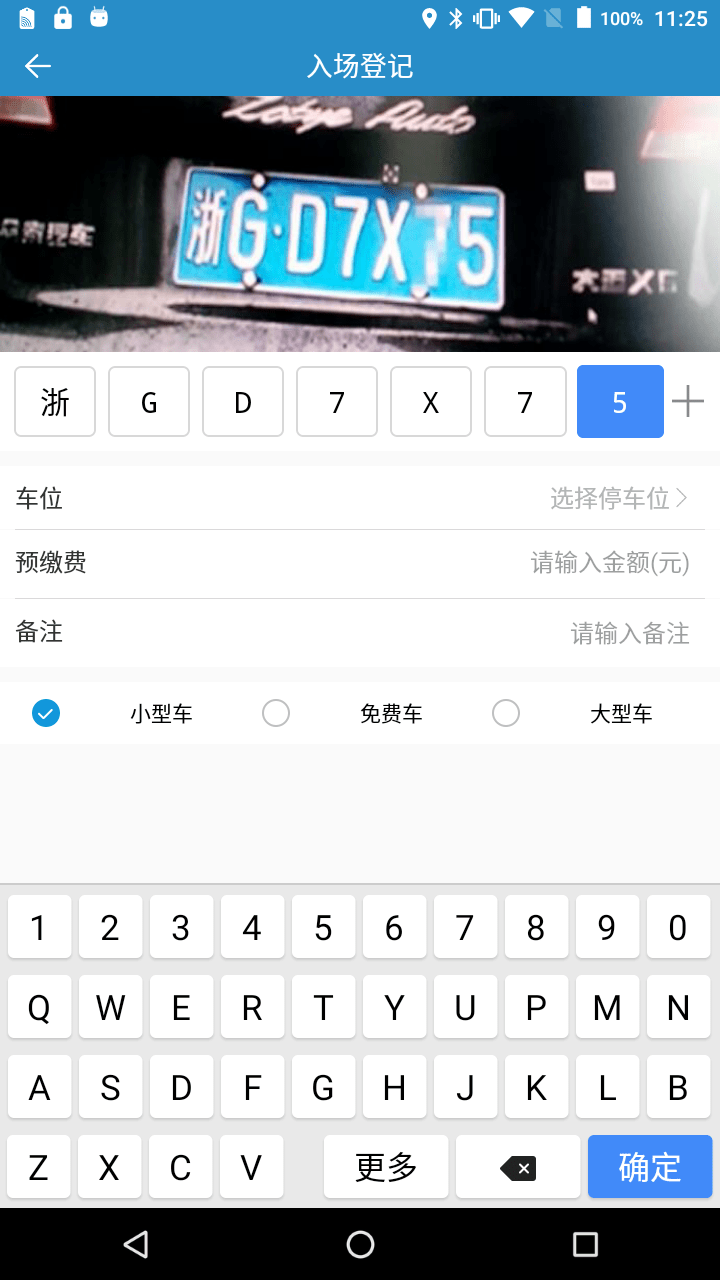Delete a character with the backspace key

click(x=518, y=1167)
